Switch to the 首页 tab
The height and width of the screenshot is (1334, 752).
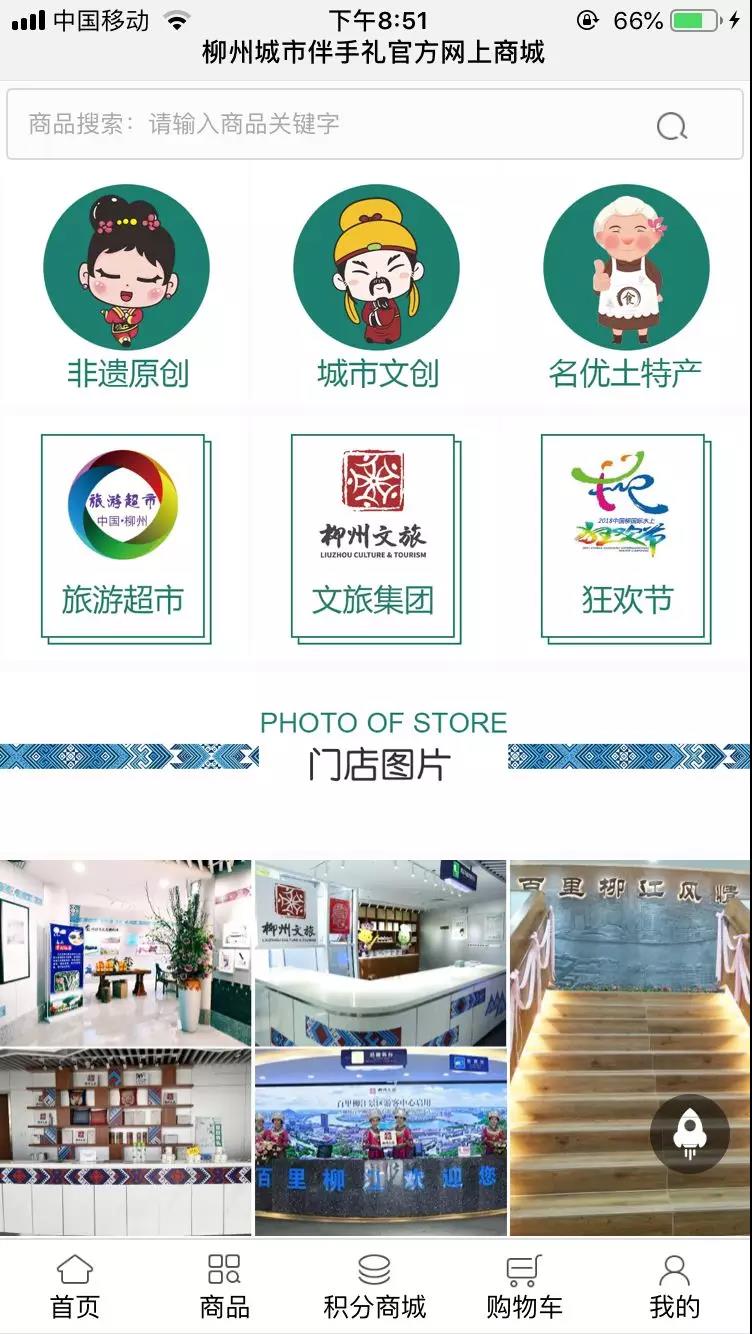click(x=75, y=1287)
